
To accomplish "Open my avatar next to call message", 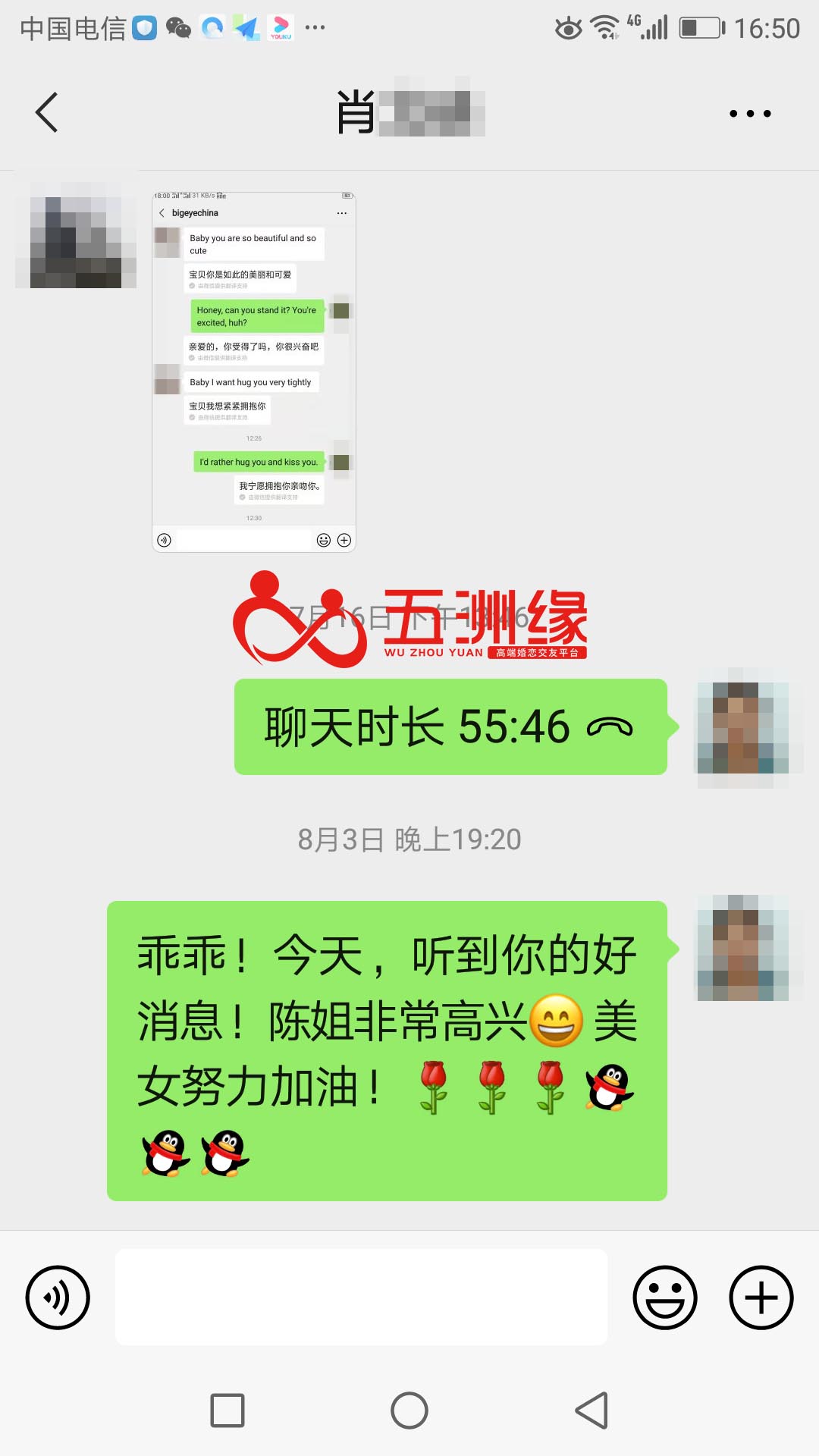I will pos(743,728).
